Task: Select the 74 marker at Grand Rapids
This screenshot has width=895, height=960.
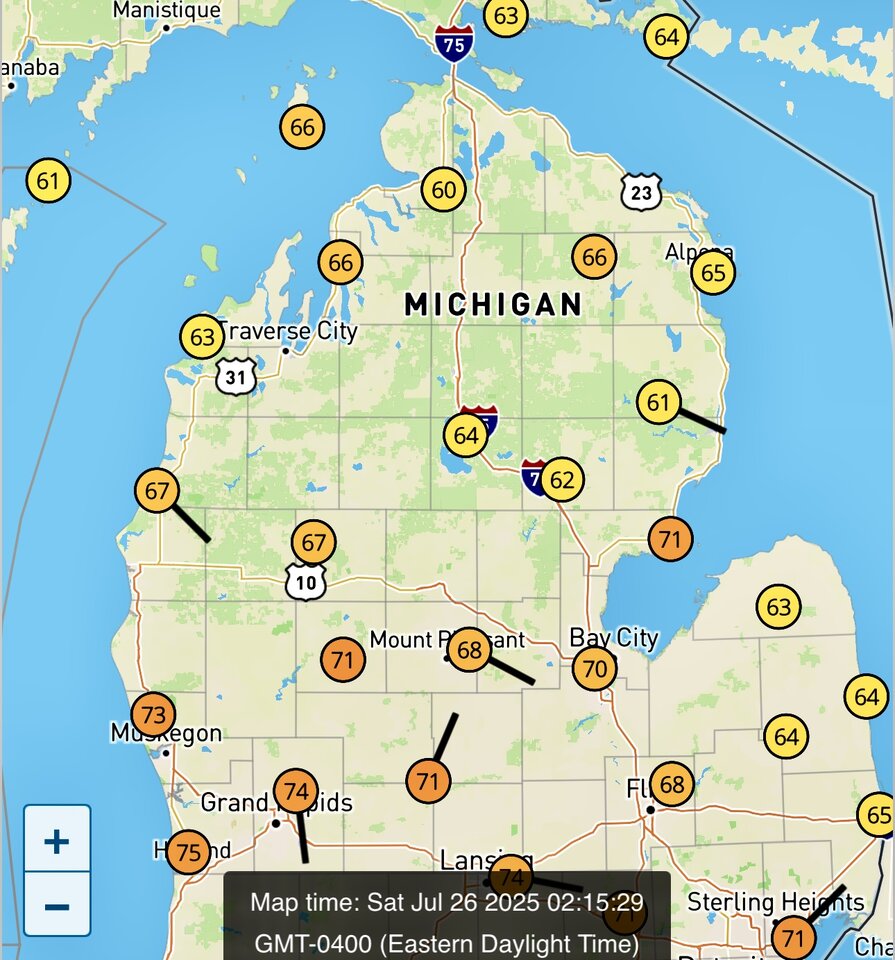Action: pyautogui.click(x=296, y=792)
